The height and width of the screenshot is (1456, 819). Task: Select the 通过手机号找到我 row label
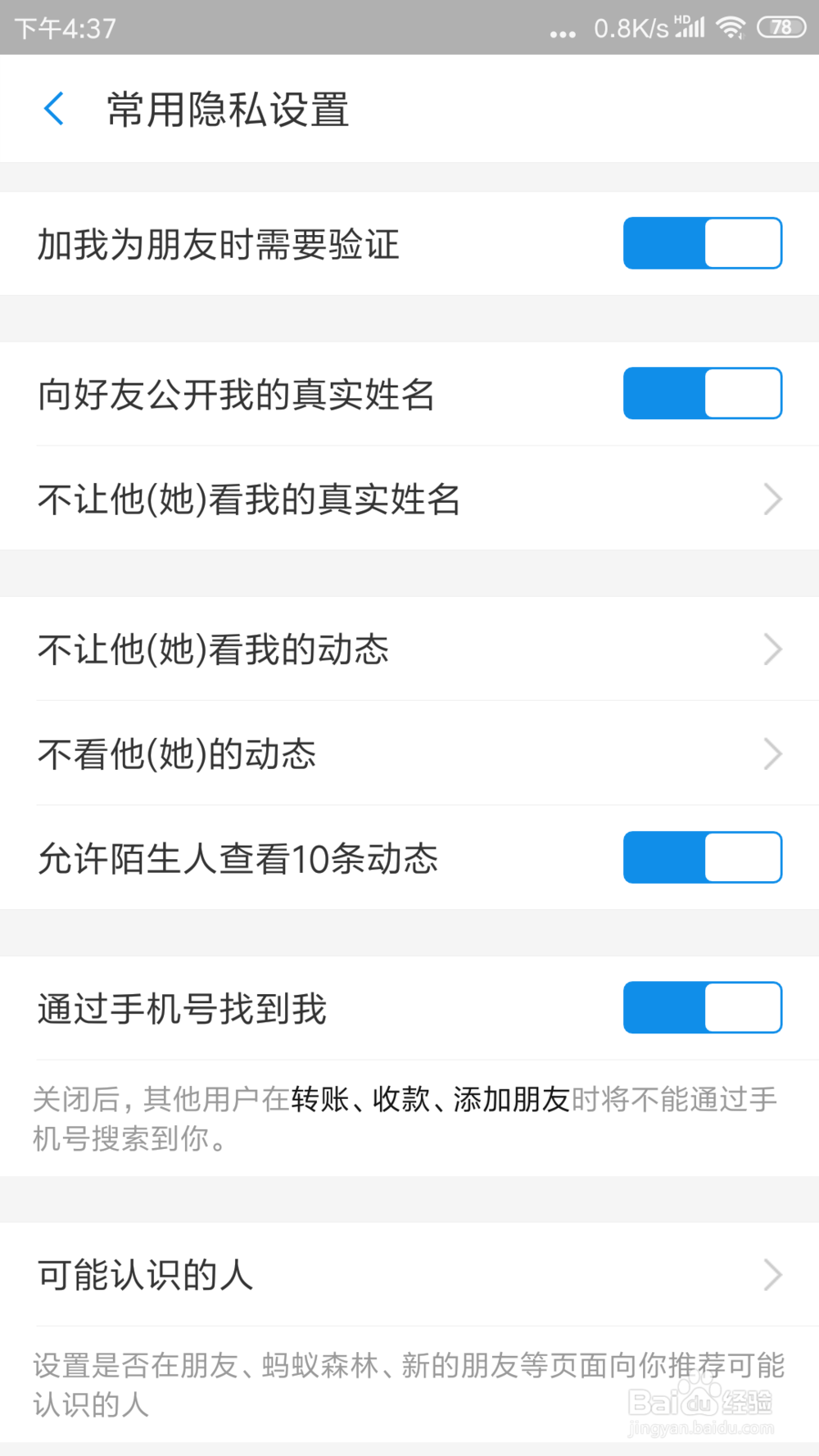181,1008
